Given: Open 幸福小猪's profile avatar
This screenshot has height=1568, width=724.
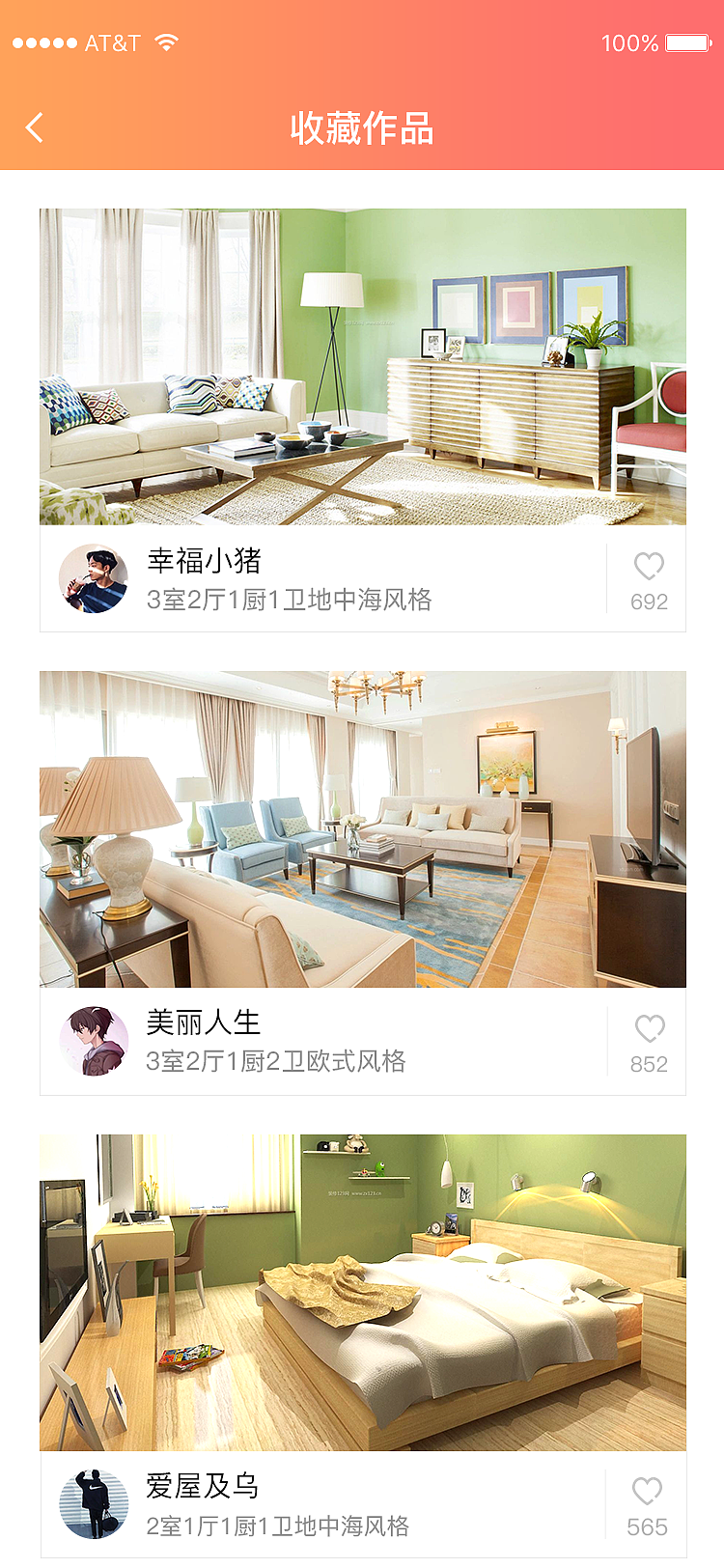Looking at the screenshot, I should pos(94,579).
